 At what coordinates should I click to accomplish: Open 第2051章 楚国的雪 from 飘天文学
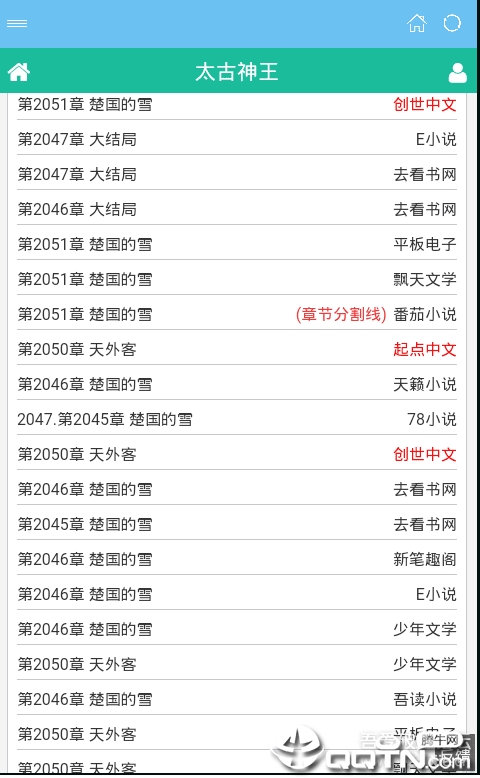pos(237,279)
